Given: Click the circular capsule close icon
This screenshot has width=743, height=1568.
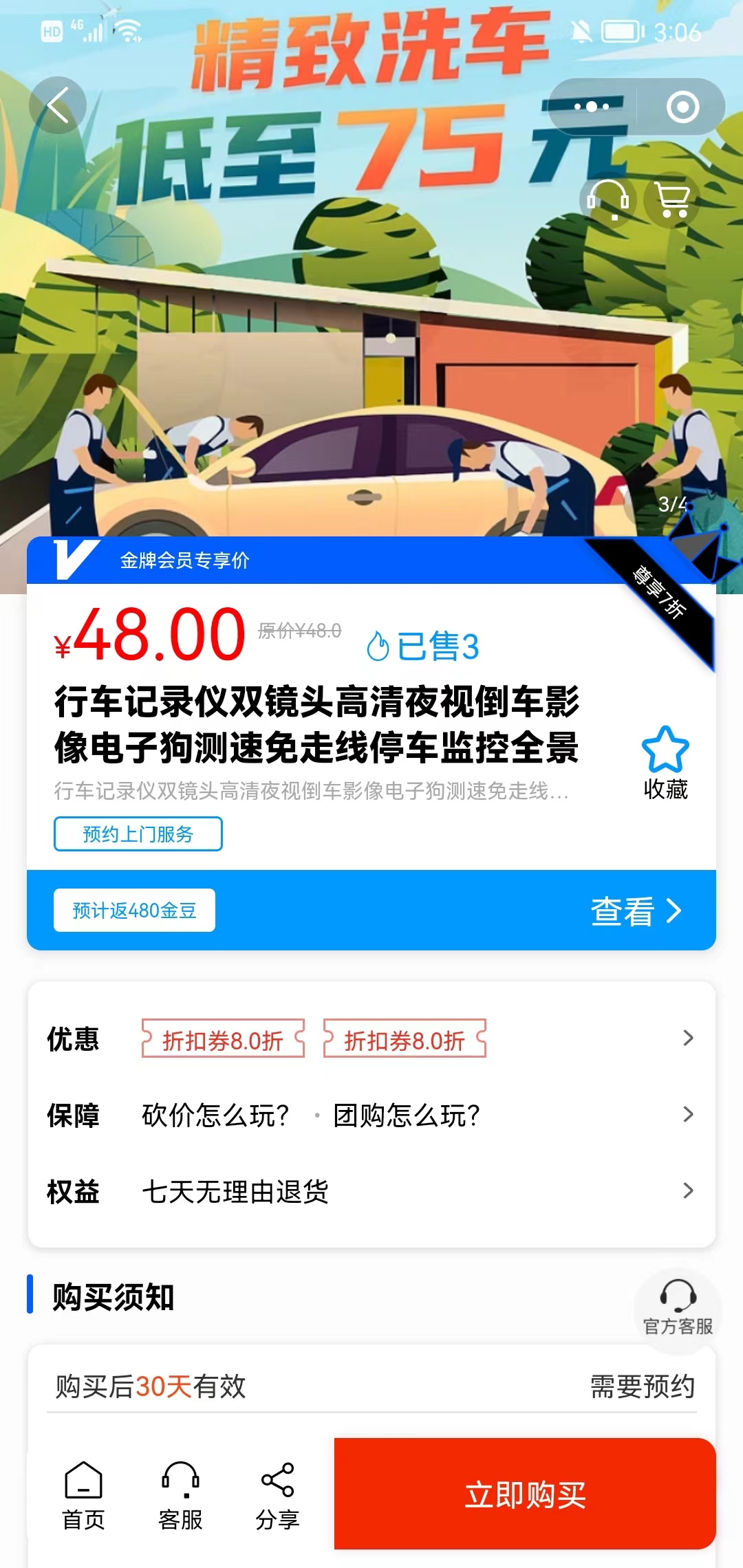Looking at the screenshot, I should [680, 107].
